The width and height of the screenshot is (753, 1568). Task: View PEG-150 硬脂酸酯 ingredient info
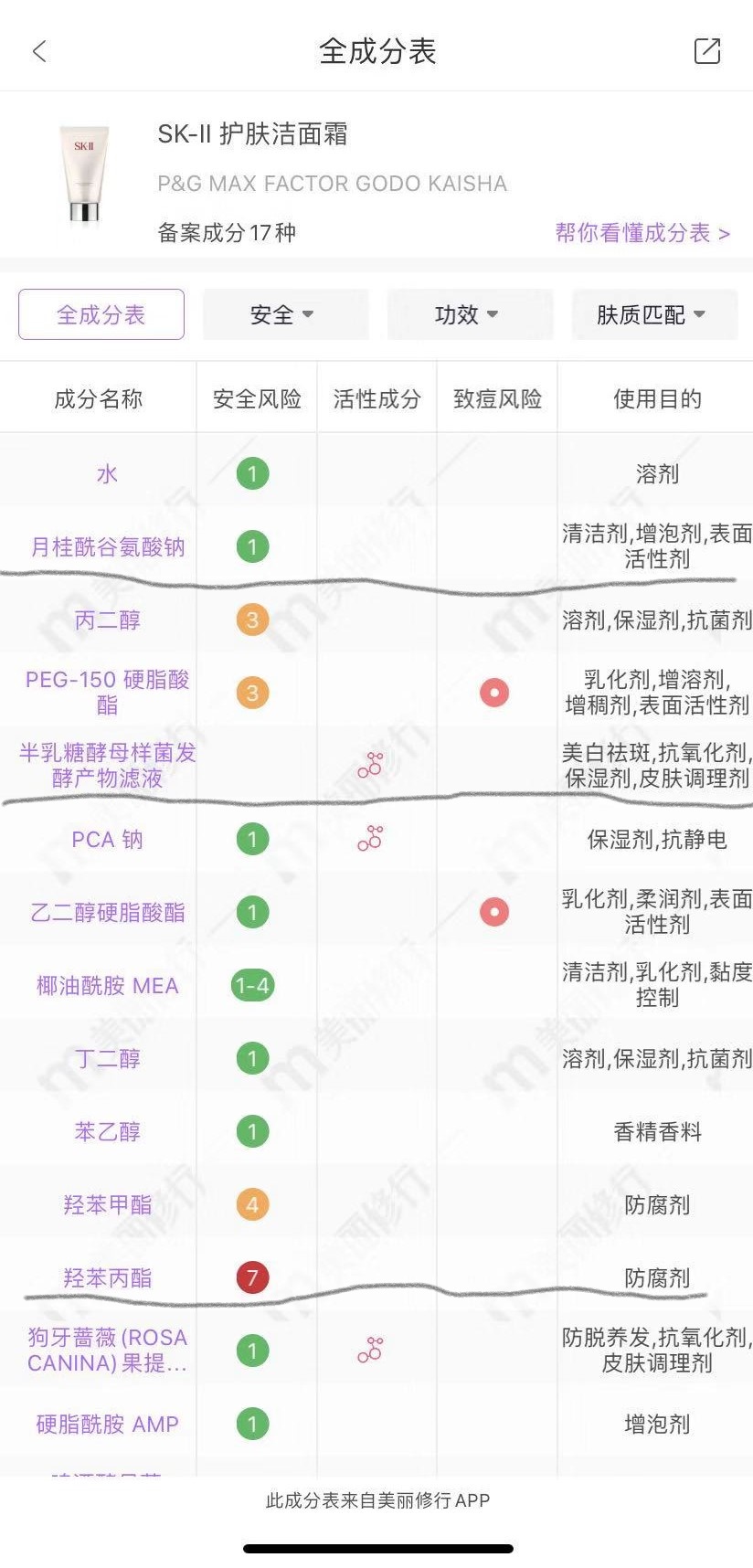tap(107, 692)
